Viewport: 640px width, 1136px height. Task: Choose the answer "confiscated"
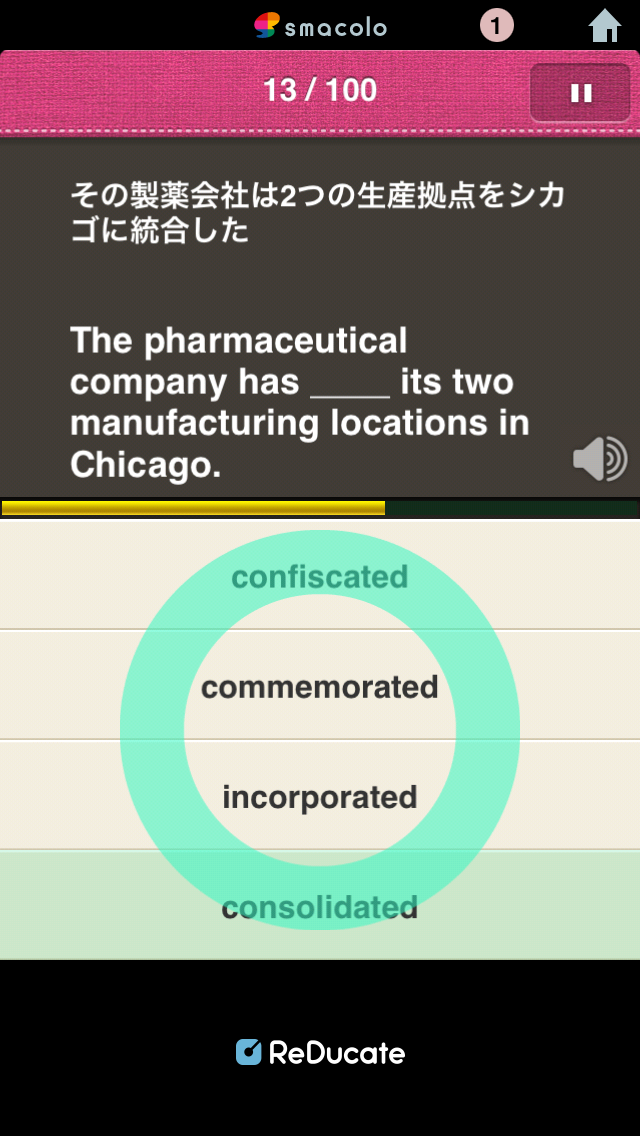tap(320, 575)
